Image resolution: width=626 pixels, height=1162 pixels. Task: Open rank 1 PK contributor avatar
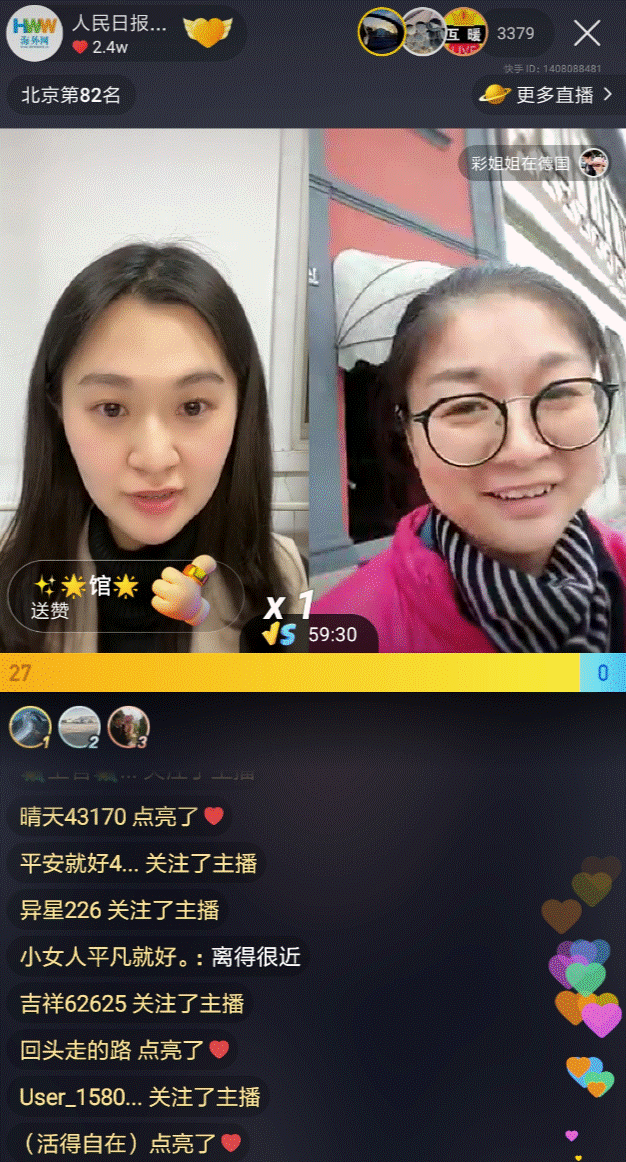[29, 726]
